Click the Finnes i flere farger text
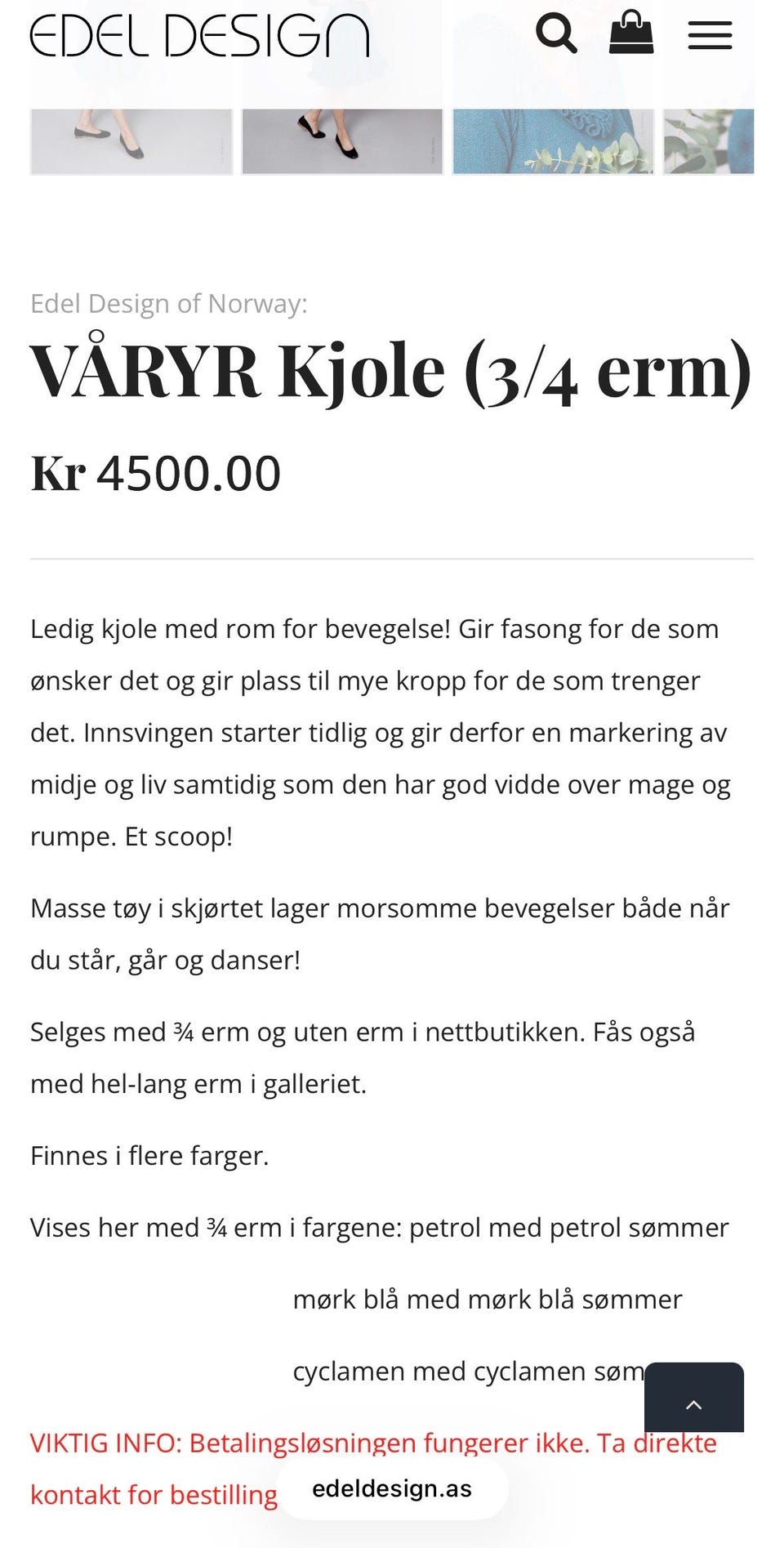 tap(149, 1155)
